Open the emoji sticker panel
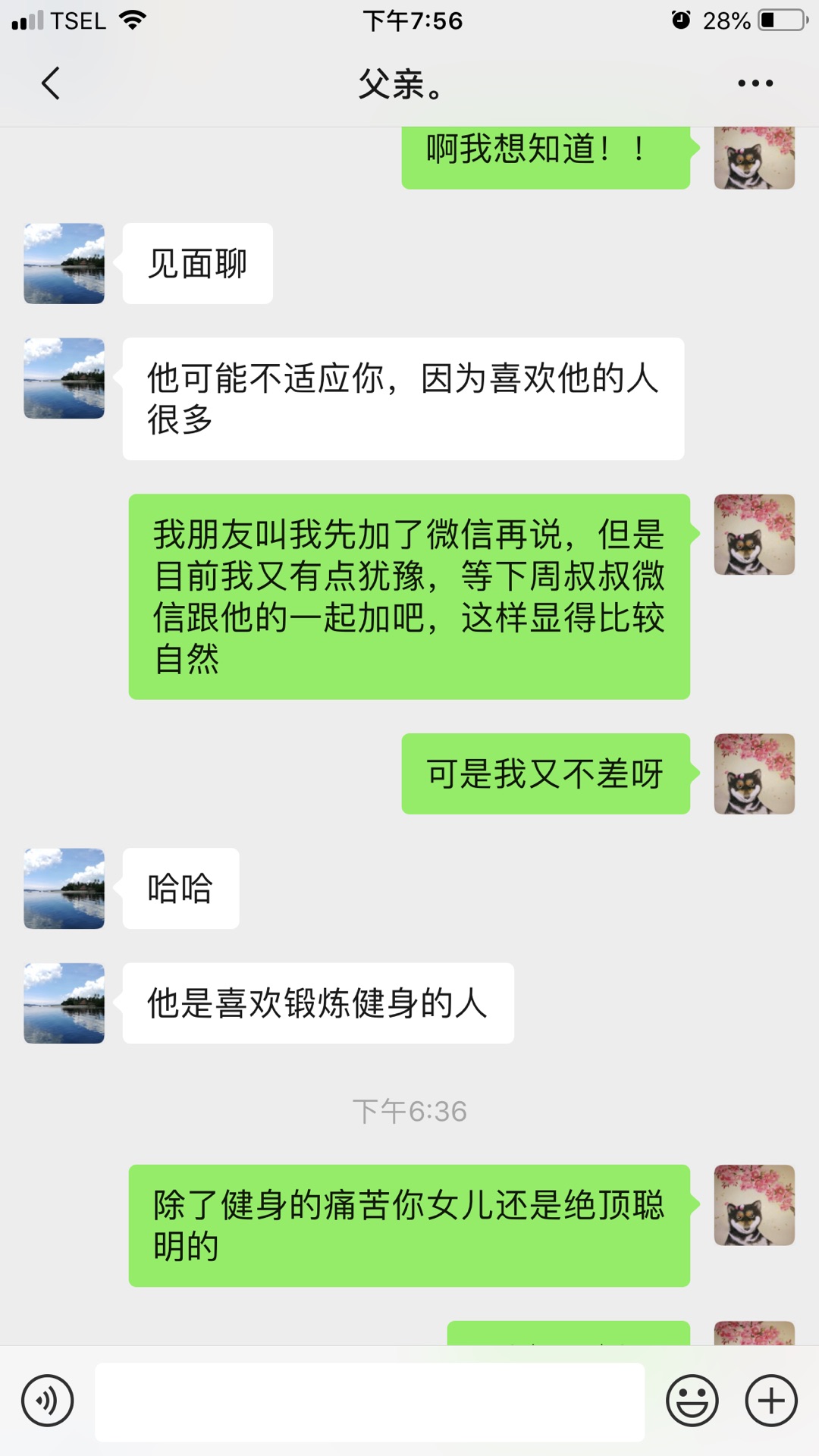 pos(692,1401)
